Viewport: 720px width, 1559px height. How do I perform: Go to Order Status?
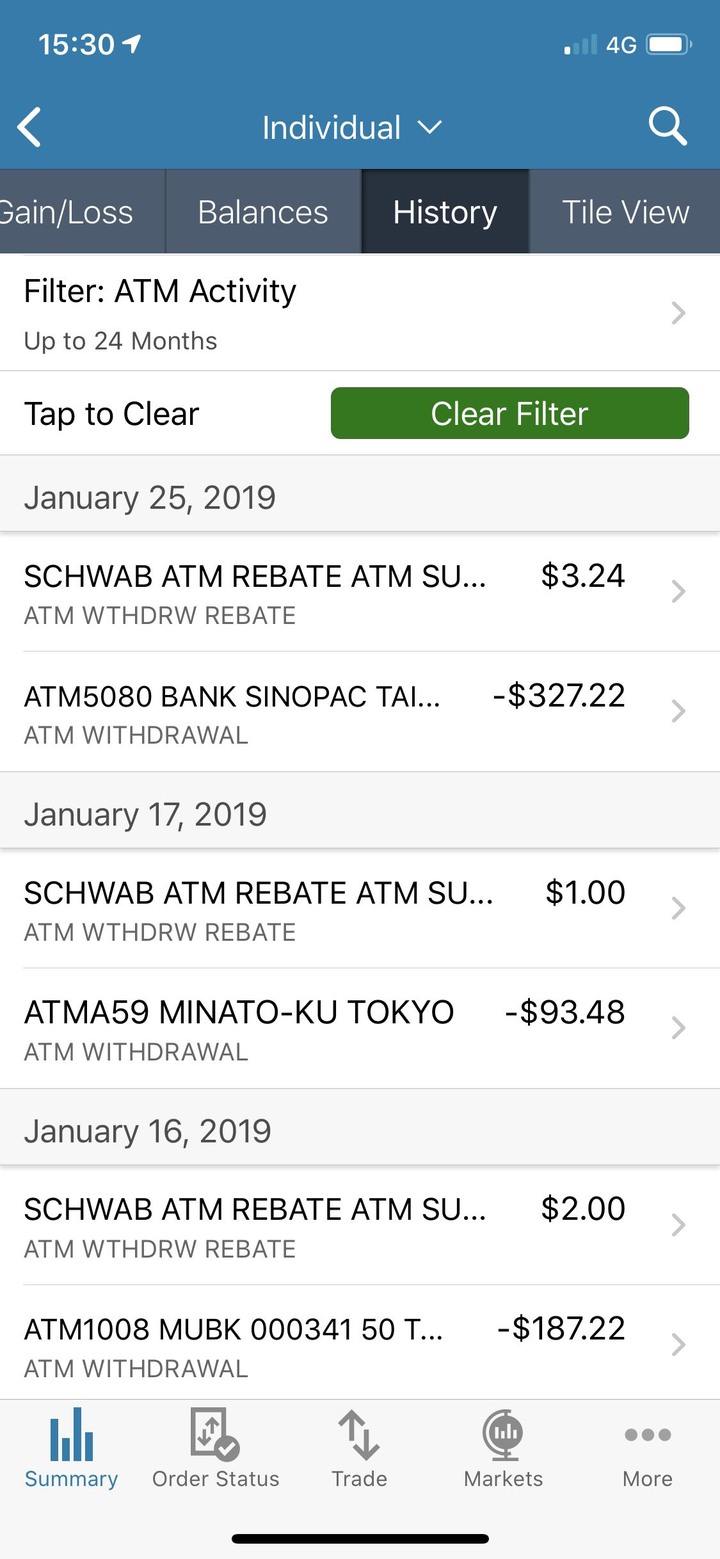215,1448
